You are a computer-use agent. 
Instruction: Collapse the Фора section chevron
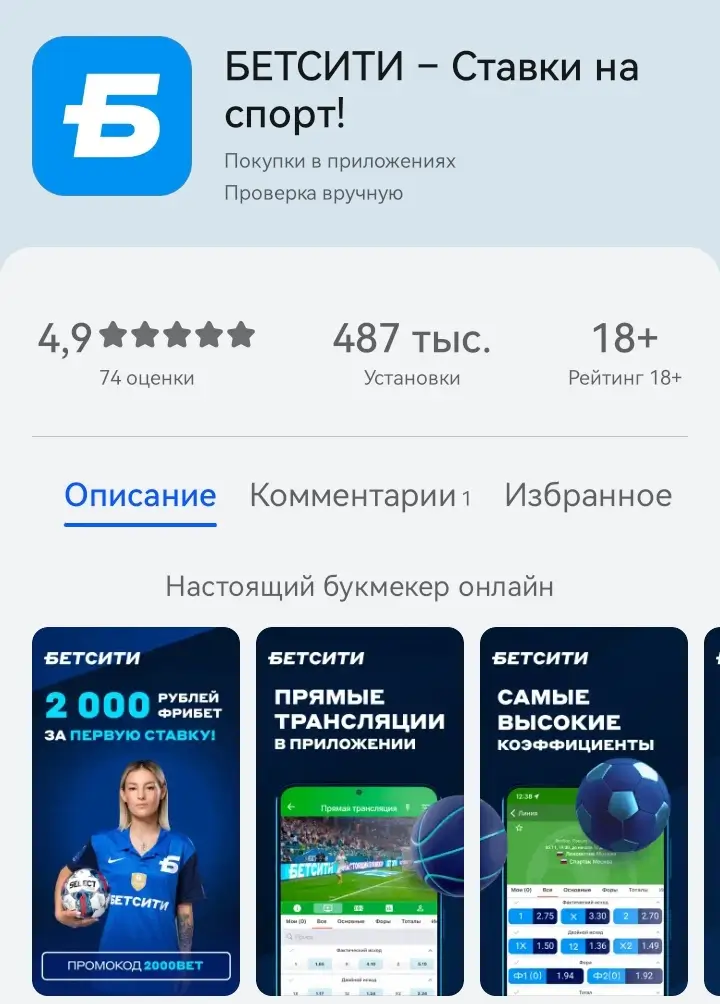click(x=658, y=963)
